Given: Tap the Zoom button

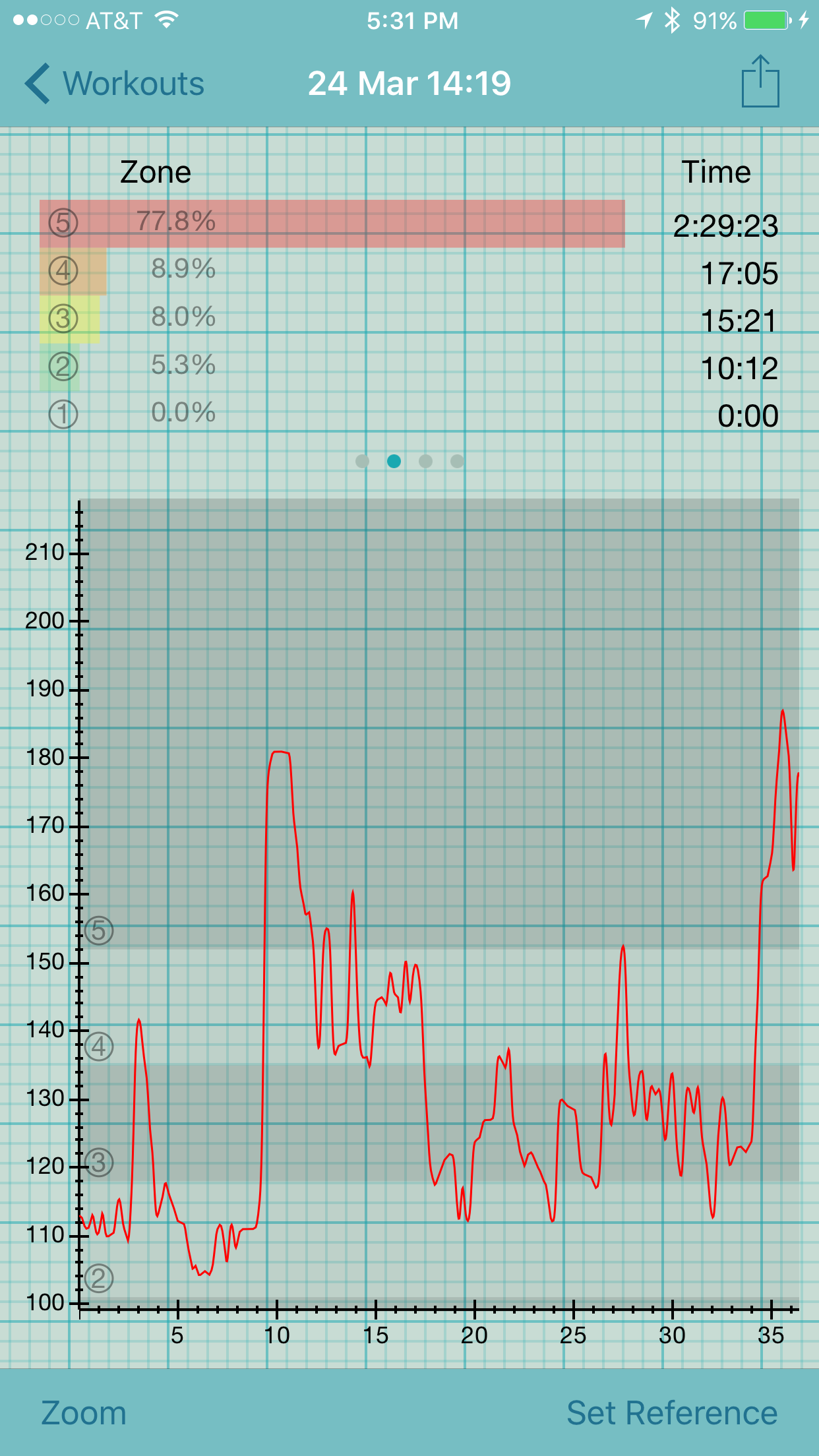Looking at the screenshot, I should click(x=84, y=1413).
